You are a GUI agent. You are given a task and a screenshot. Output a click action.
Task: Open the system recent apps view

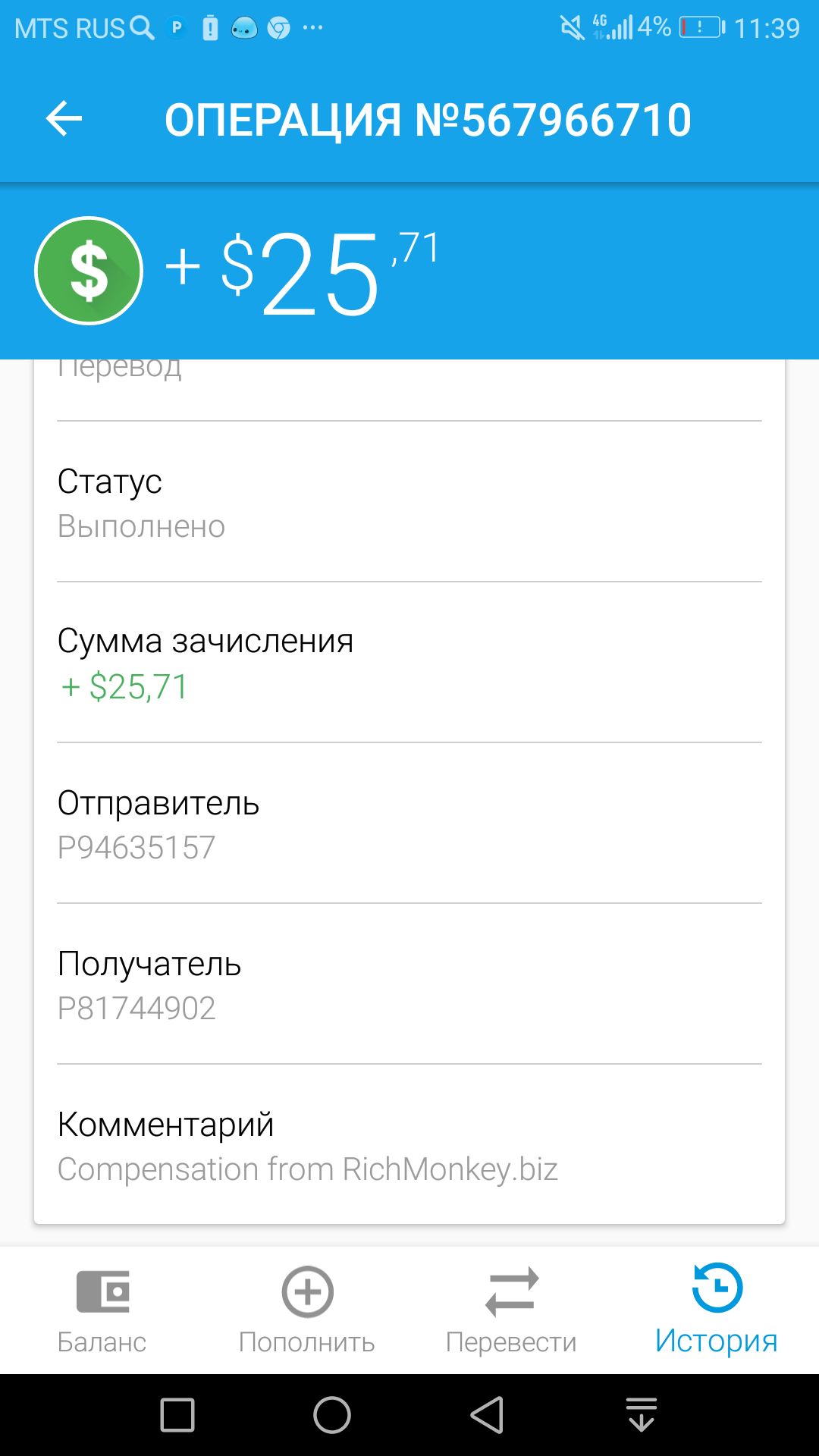[x=177, y=1415]
